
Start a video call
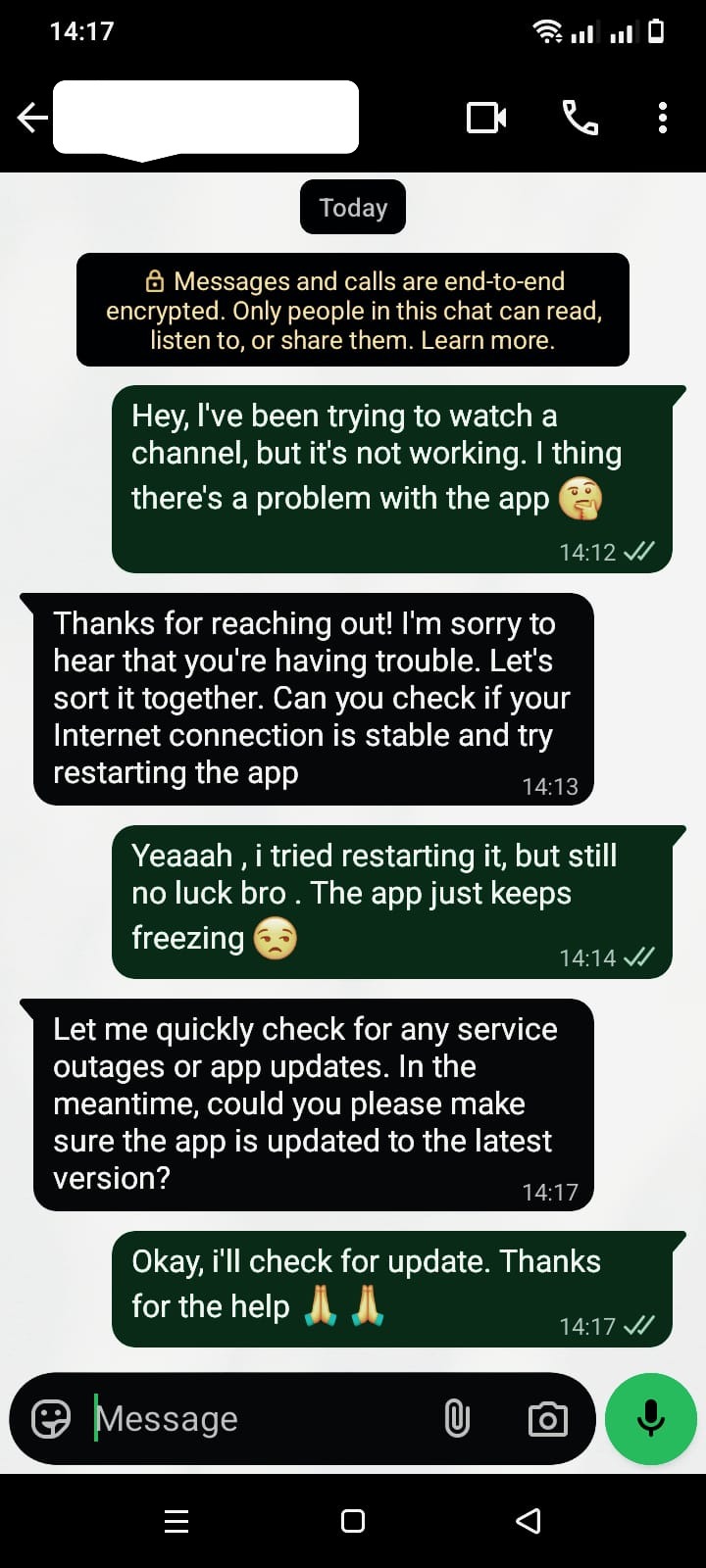[x=485, y=119]
